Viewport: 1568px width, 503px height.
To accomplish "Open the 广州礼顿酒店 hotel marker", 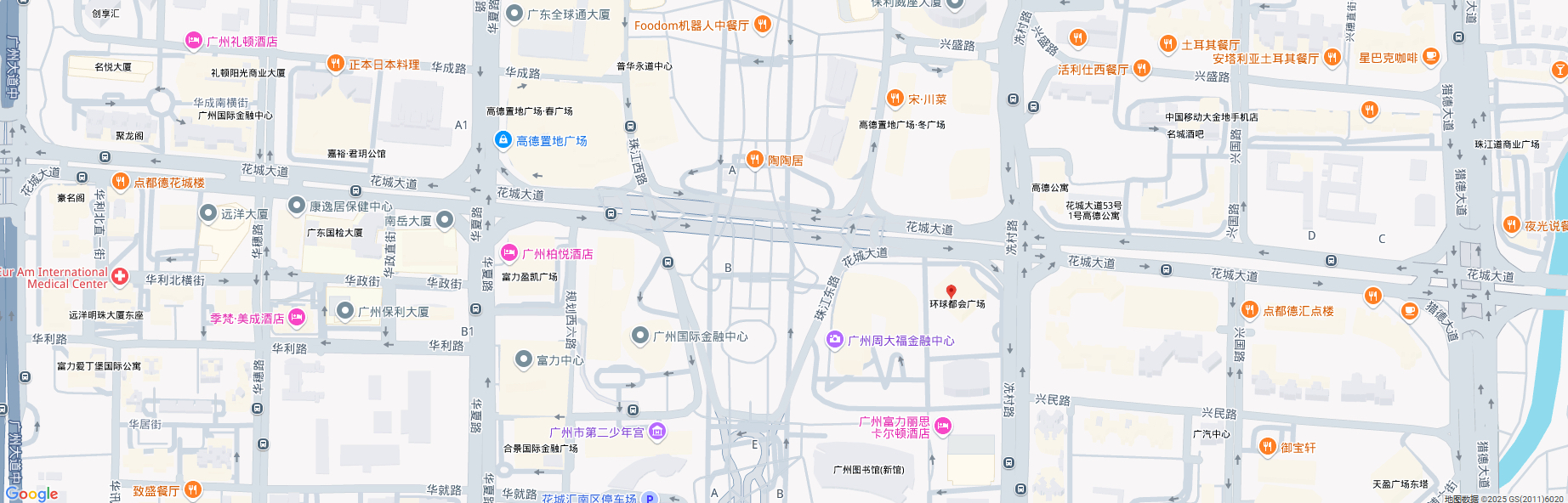I will pyautogui.click(x=194, y=41).
